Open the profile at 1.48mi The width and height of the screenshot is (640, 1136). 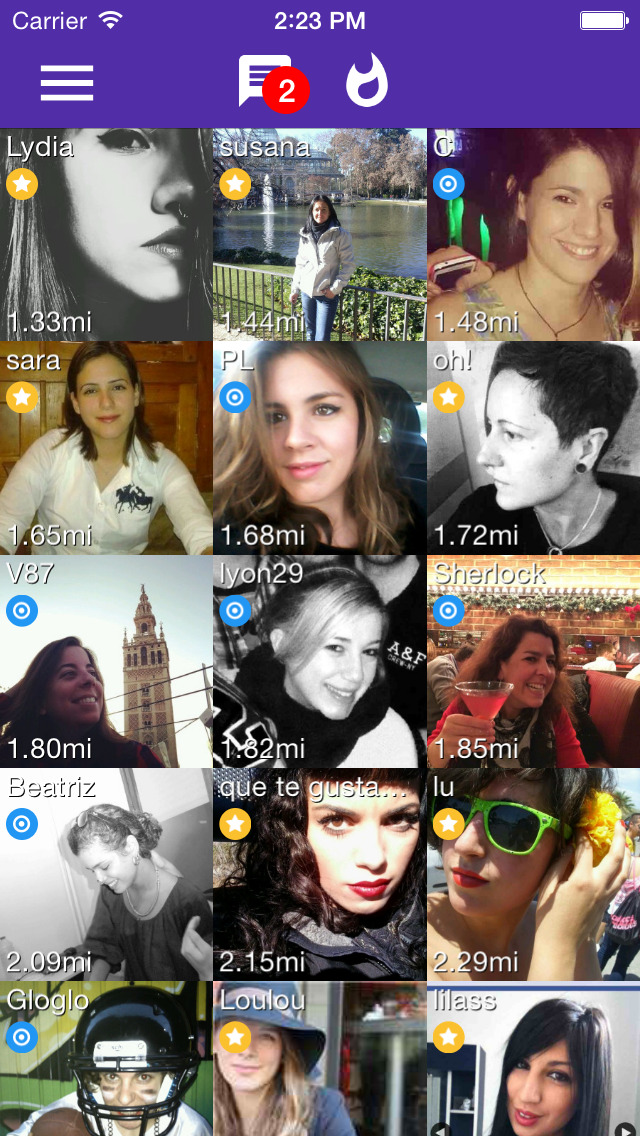click(x=534, y=235)
